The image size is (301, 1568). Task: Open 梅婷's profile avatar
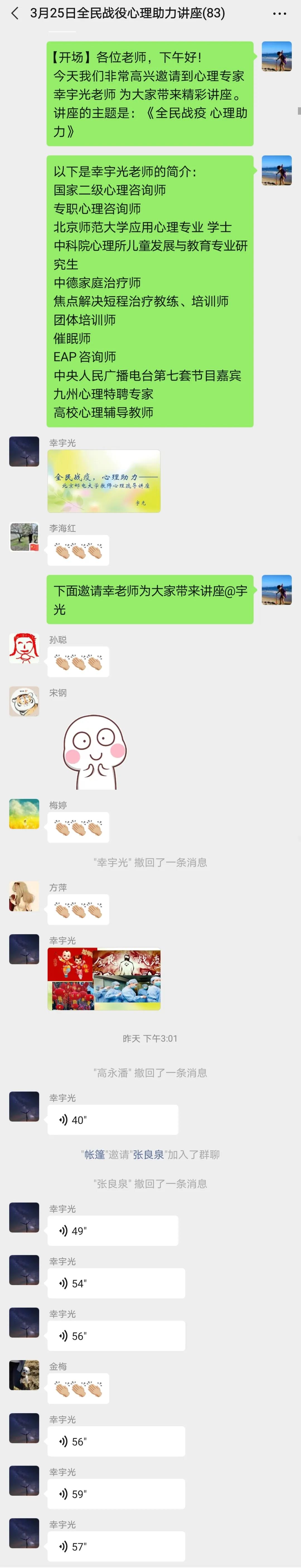click(x=24, y=814)
